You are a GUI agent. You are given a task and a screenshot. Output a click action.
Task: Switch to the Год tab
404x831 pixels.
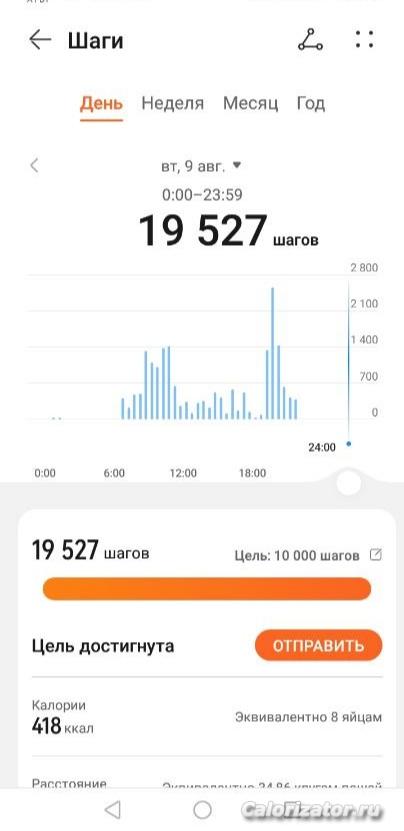click(311, 103)
